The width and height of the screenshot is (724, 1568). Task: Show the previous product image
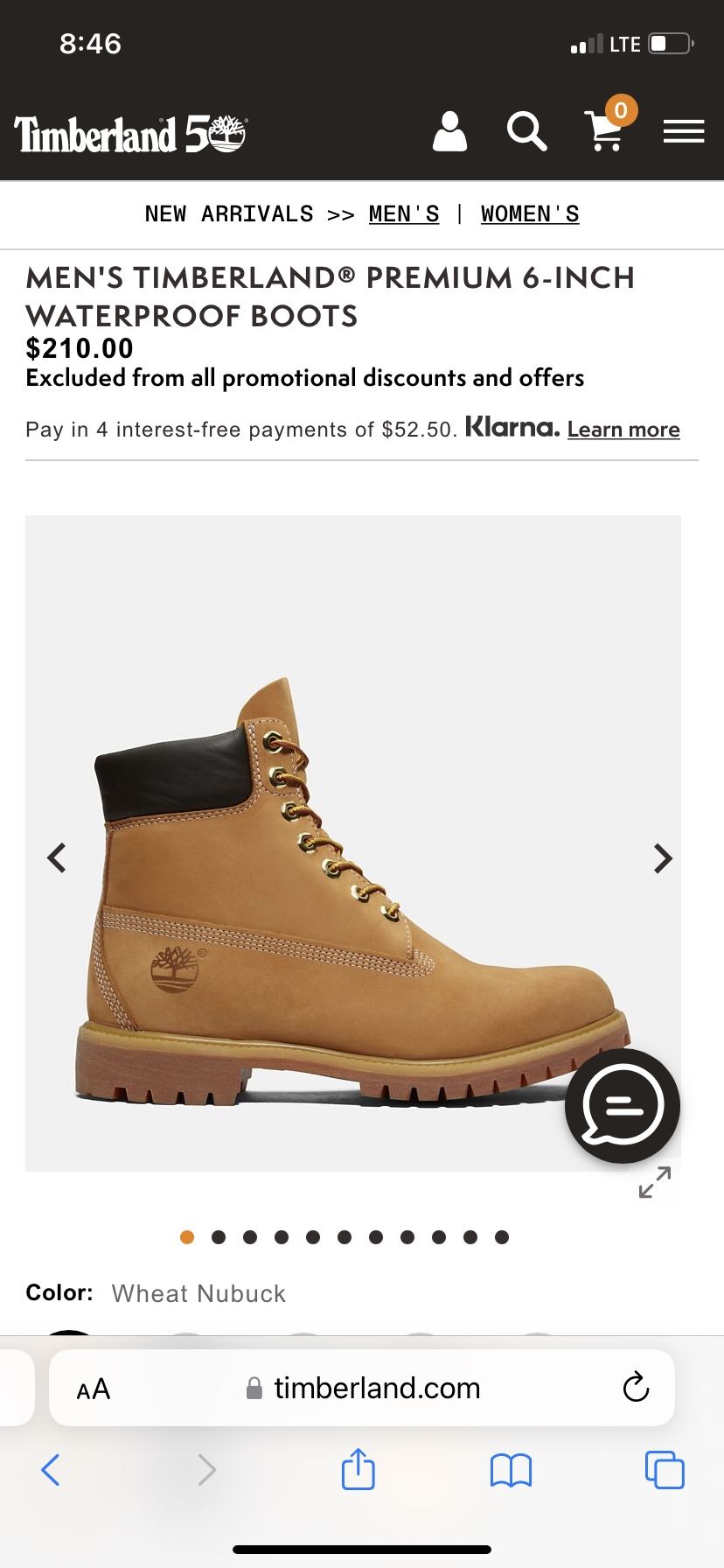click(57, 857)
